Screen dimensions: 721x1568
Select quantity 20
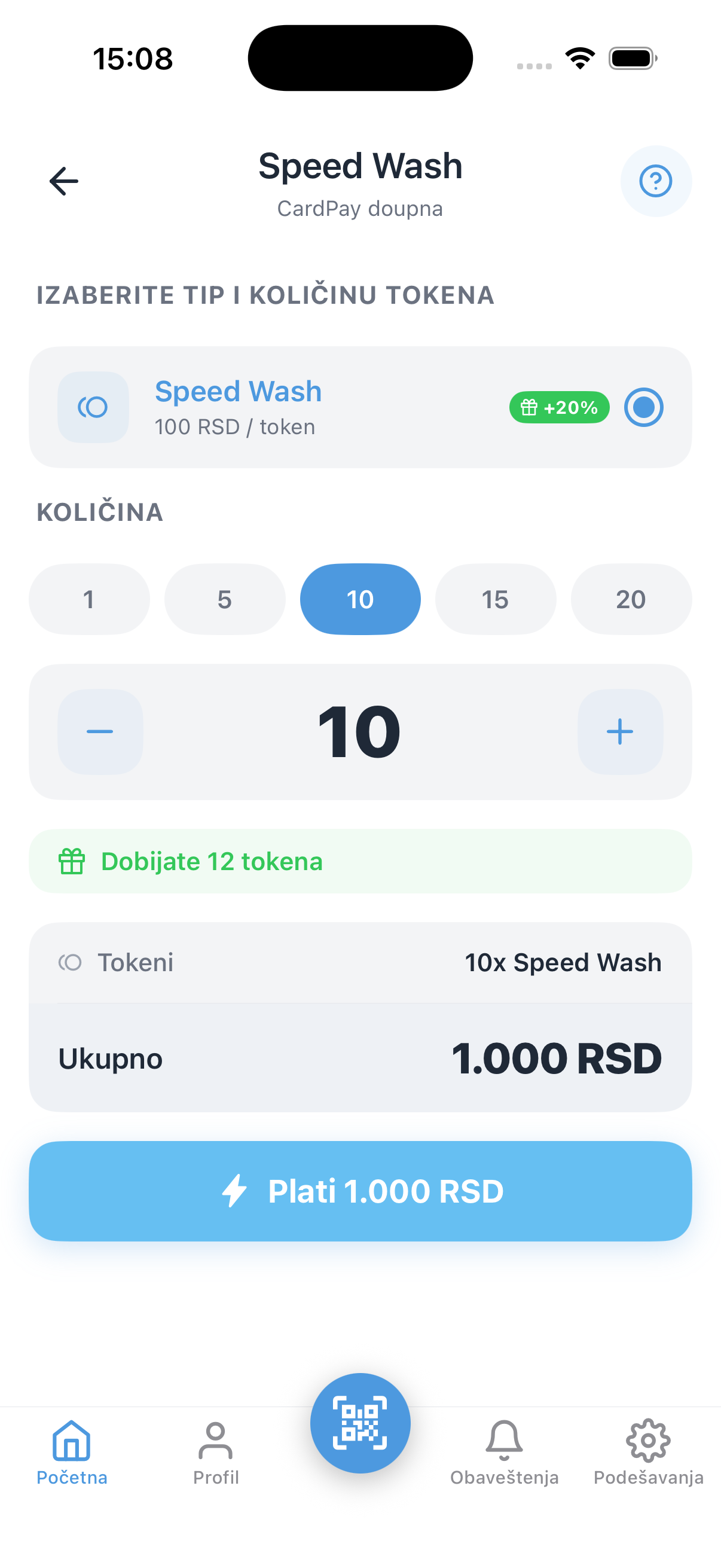pyautogui.click(x=631, y=599)
